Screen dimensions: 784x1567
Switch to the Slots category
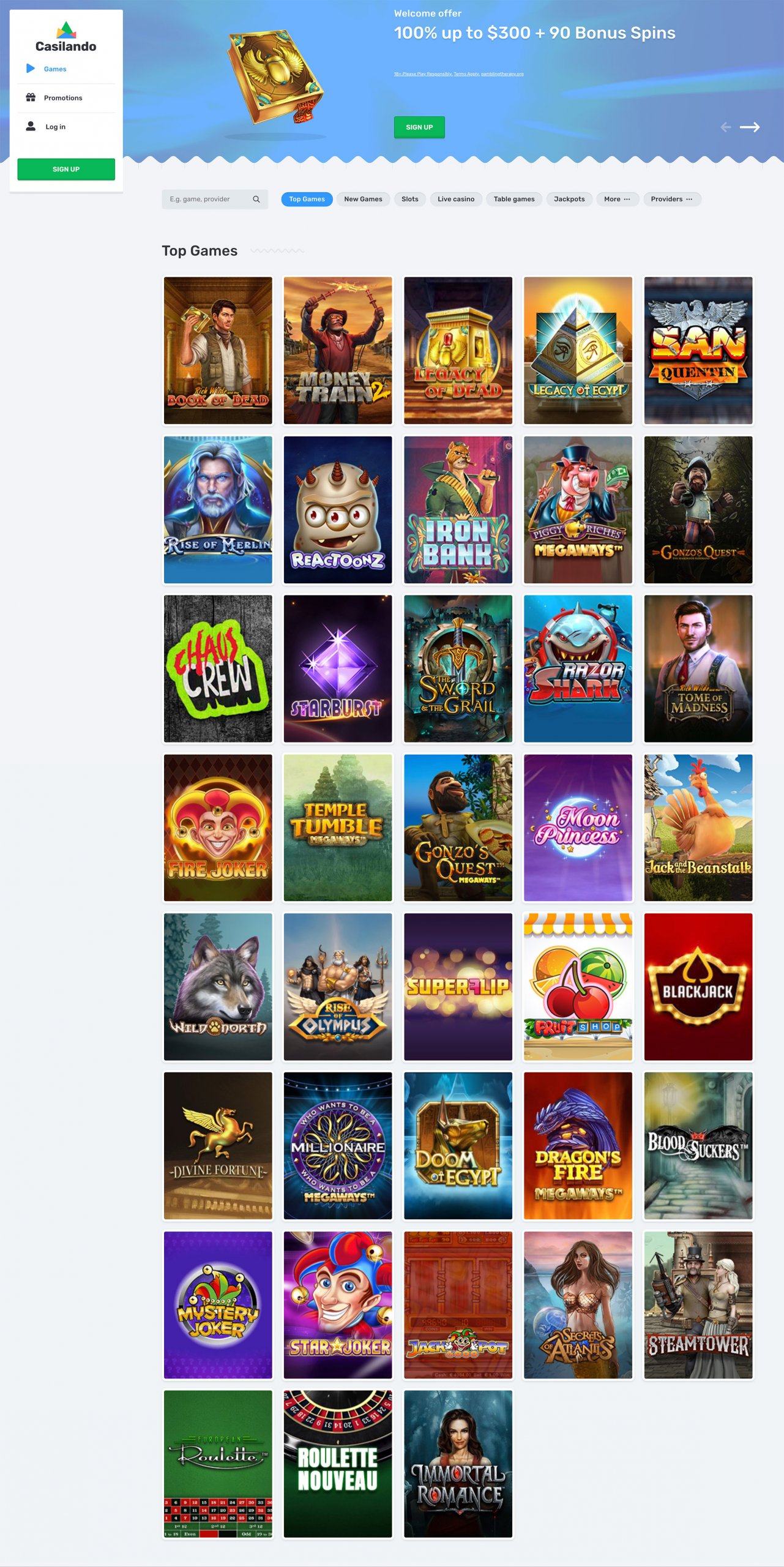(410, 199)
